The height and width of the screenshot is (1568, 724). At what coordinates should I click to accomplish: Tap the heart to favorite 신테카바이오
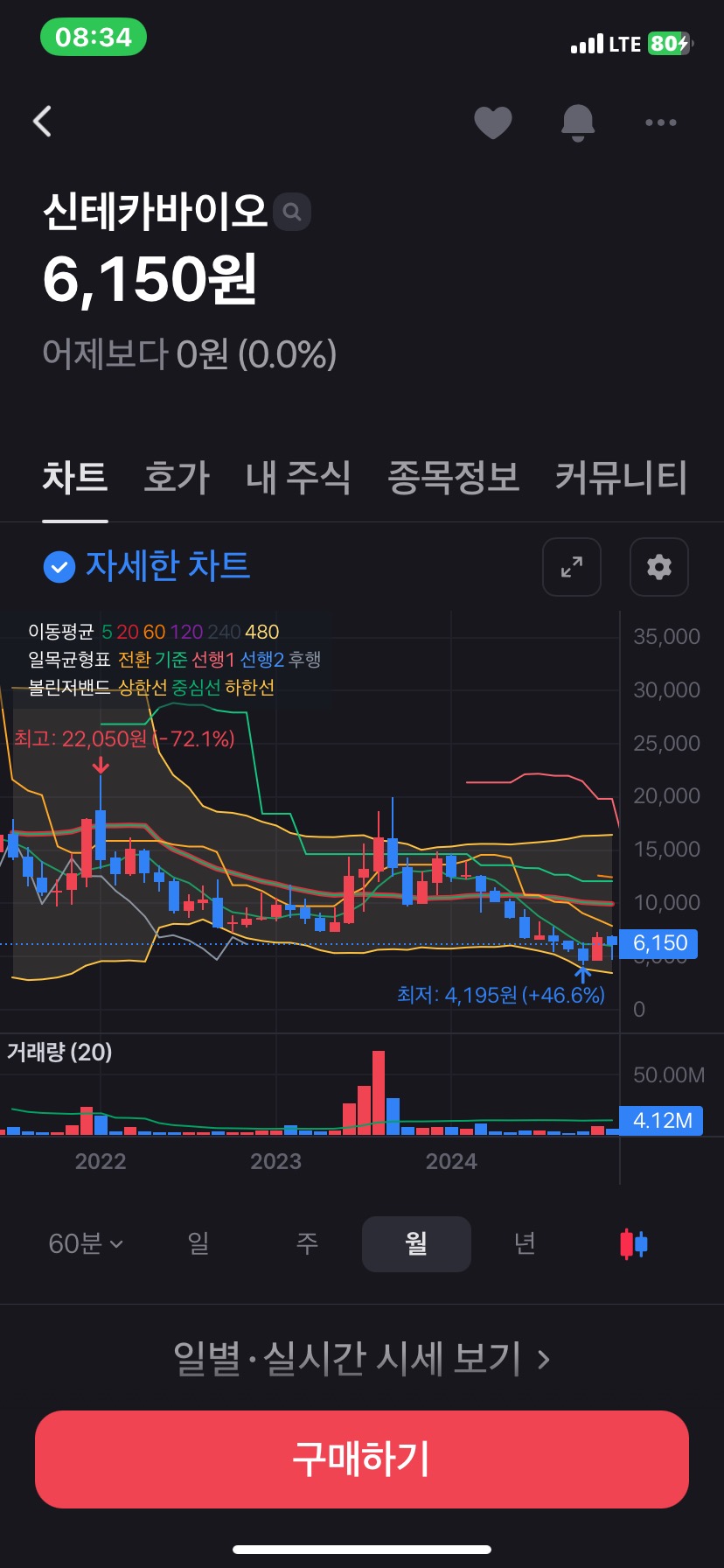493,122
